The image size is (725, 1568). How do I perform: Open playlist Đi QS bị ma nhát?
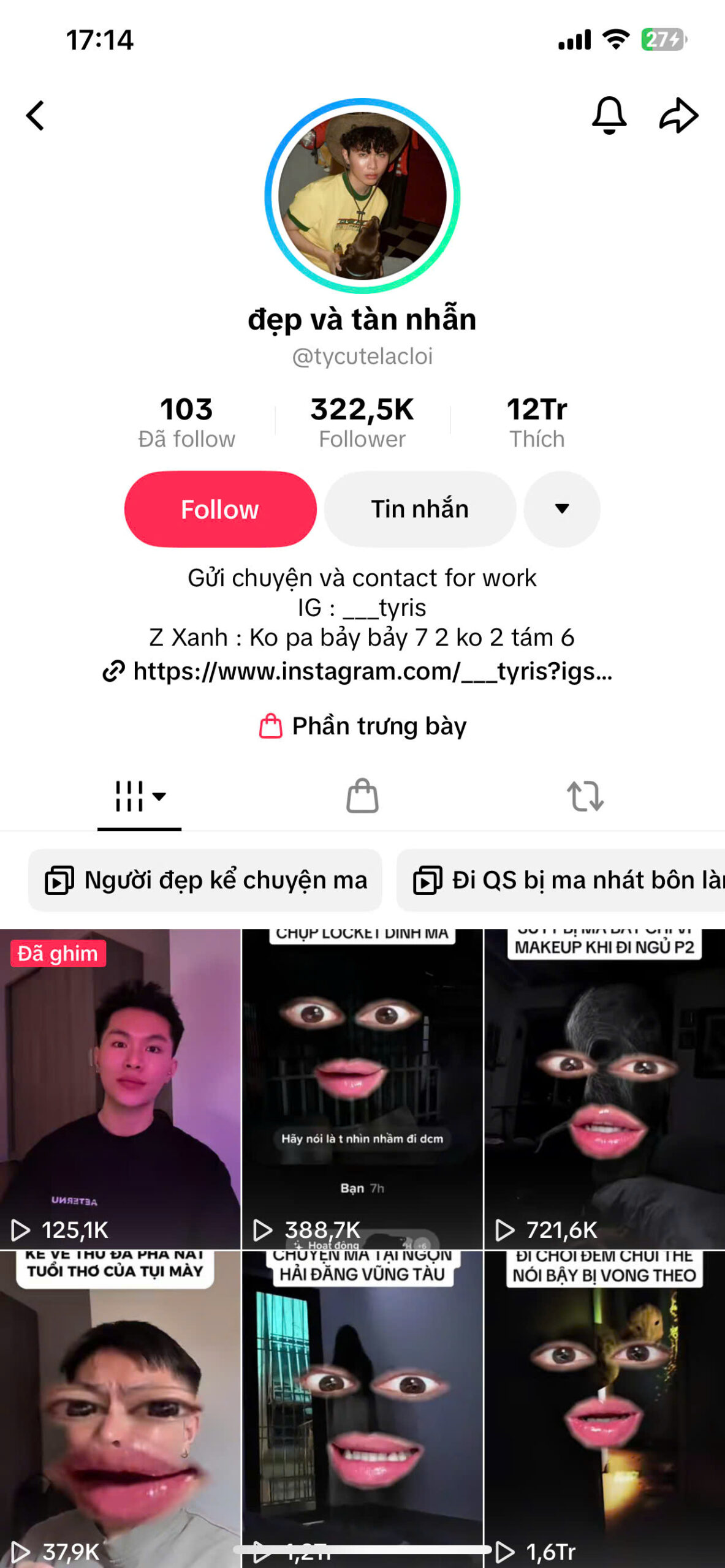tap(561, 880)
